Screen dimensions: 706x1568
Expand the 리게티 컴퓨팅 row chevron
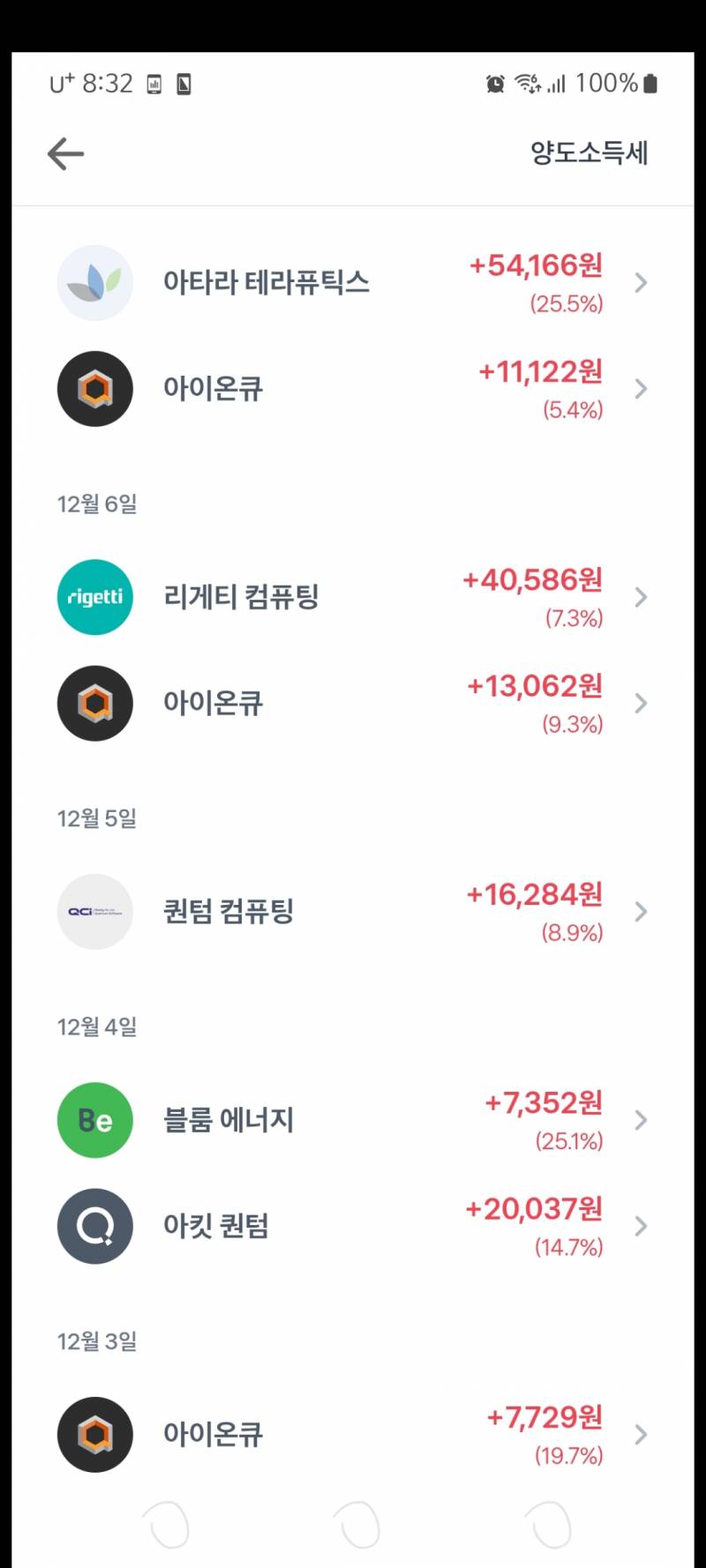(x=641, y=597)
